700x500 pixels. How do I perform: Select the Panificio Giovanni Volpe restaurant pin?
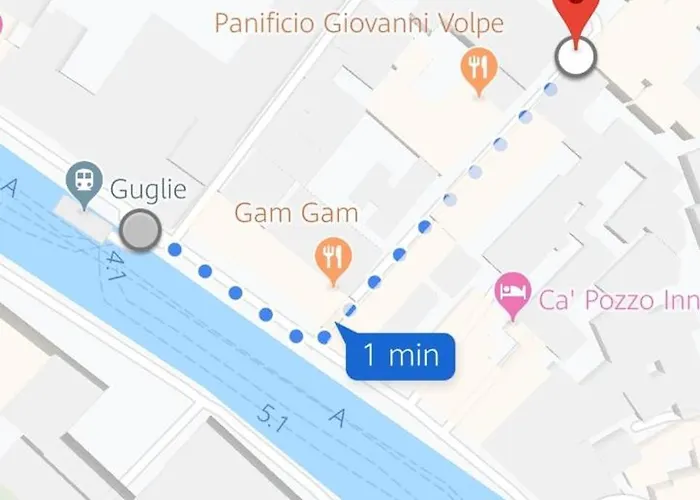[x=479, y=70]
